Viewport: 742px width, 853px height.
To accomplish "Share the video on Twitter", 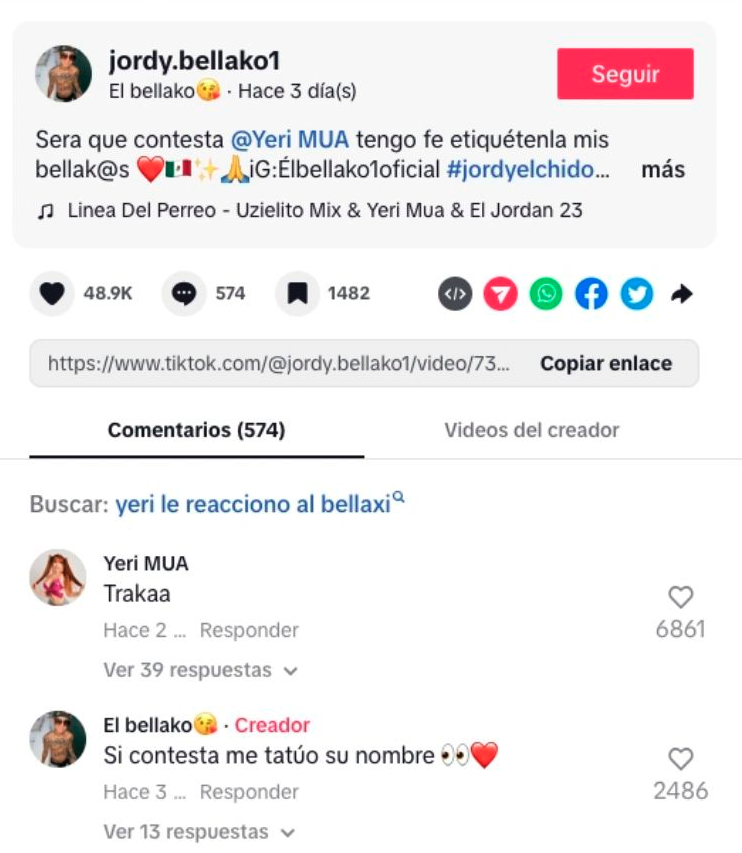I will pyautogui.click(x=636, y=293).
